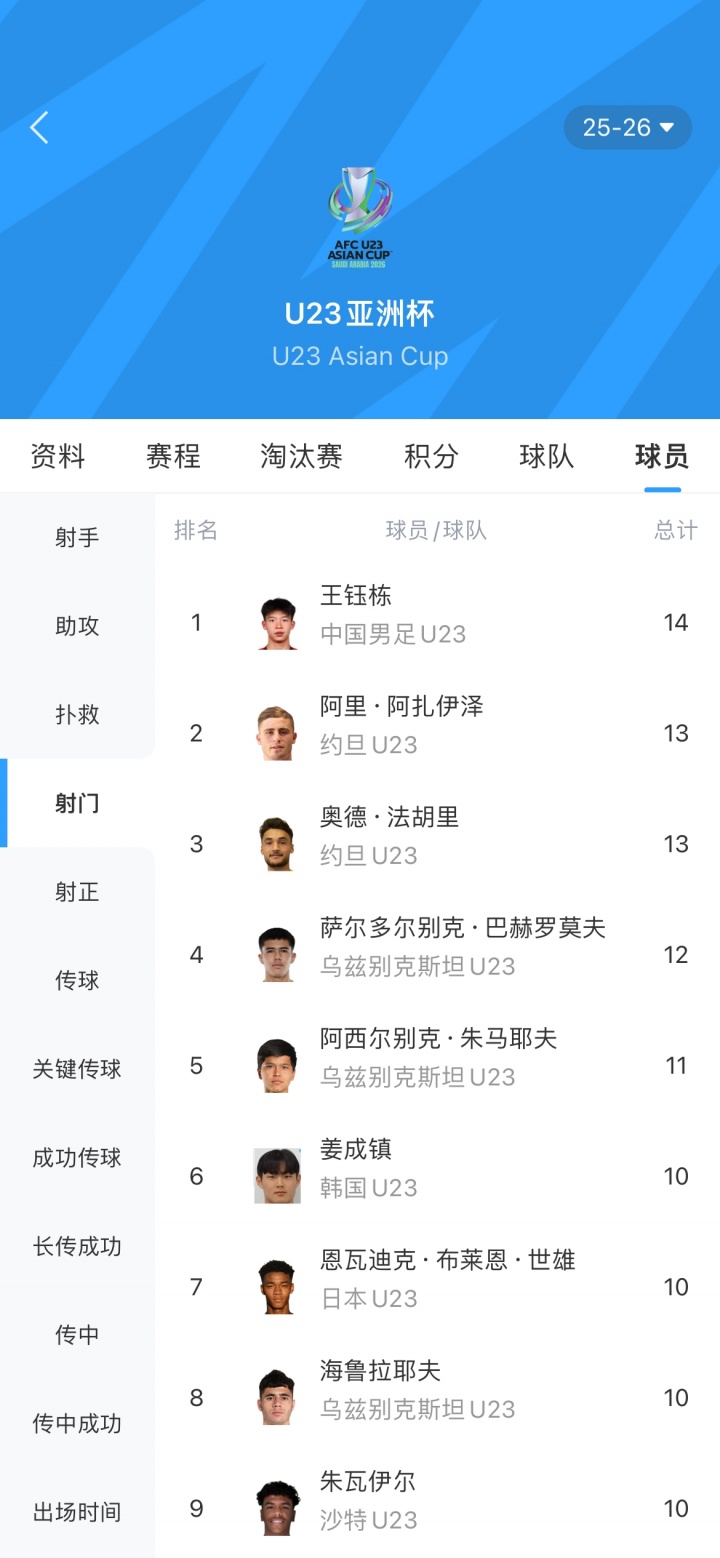This screenshot has height=1558, width=720.
Task: Open the 淘汰赛 tab
Action: (x=301, y=456)
